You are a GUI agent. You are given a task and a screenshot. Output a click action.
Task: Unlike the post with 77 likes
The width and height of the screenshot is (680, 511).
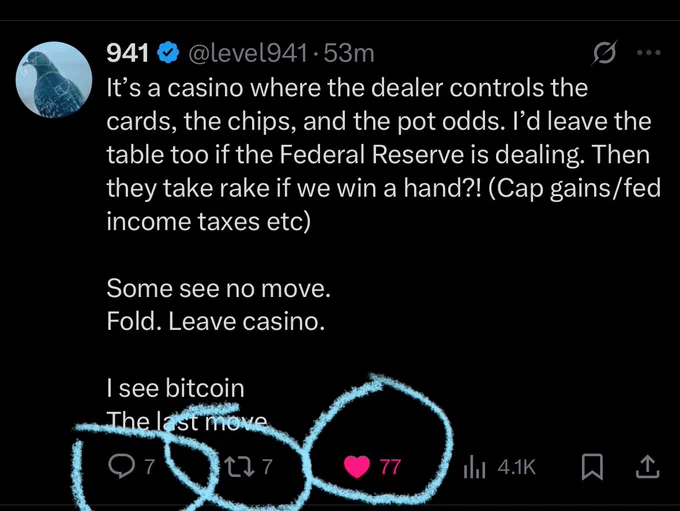coord(357,466)
